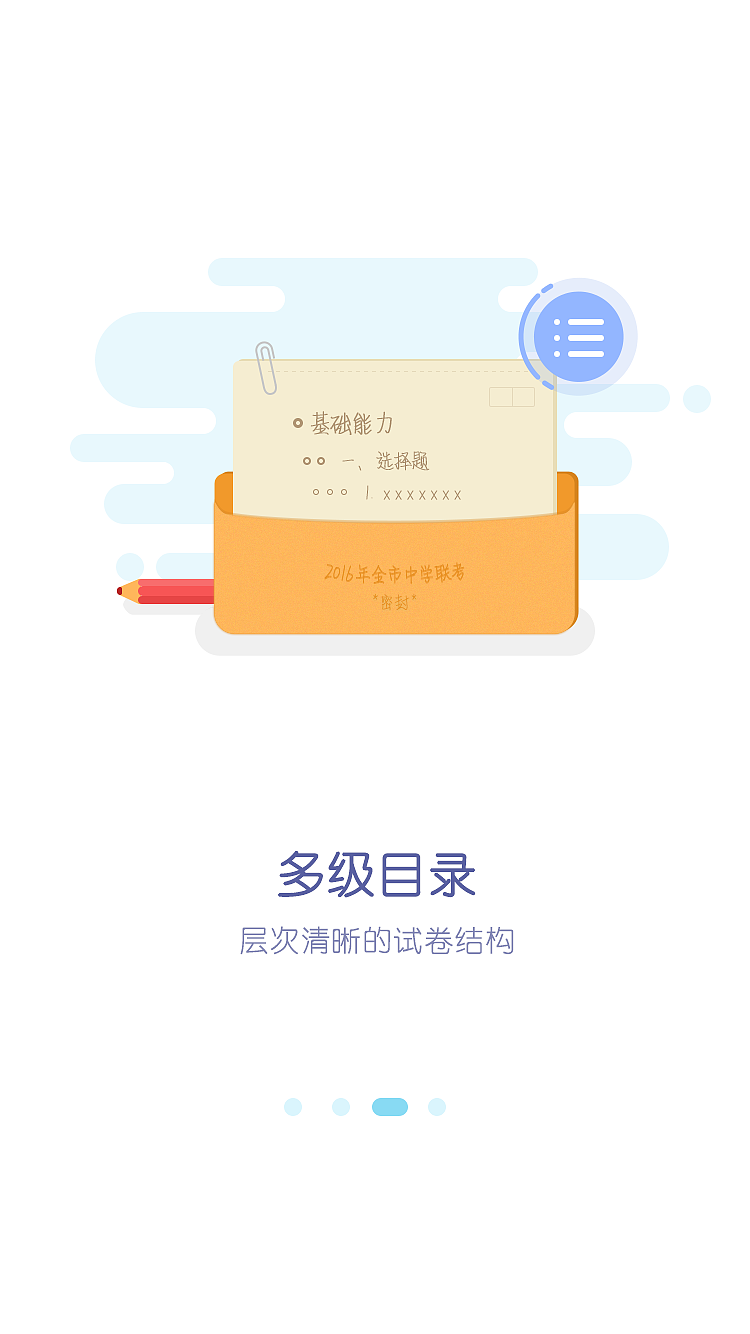Viewport: 750px width, 1334px height.
Task: Select the bullet beside 基础能力
Action: pyautogui.click(x=296, y=421)
